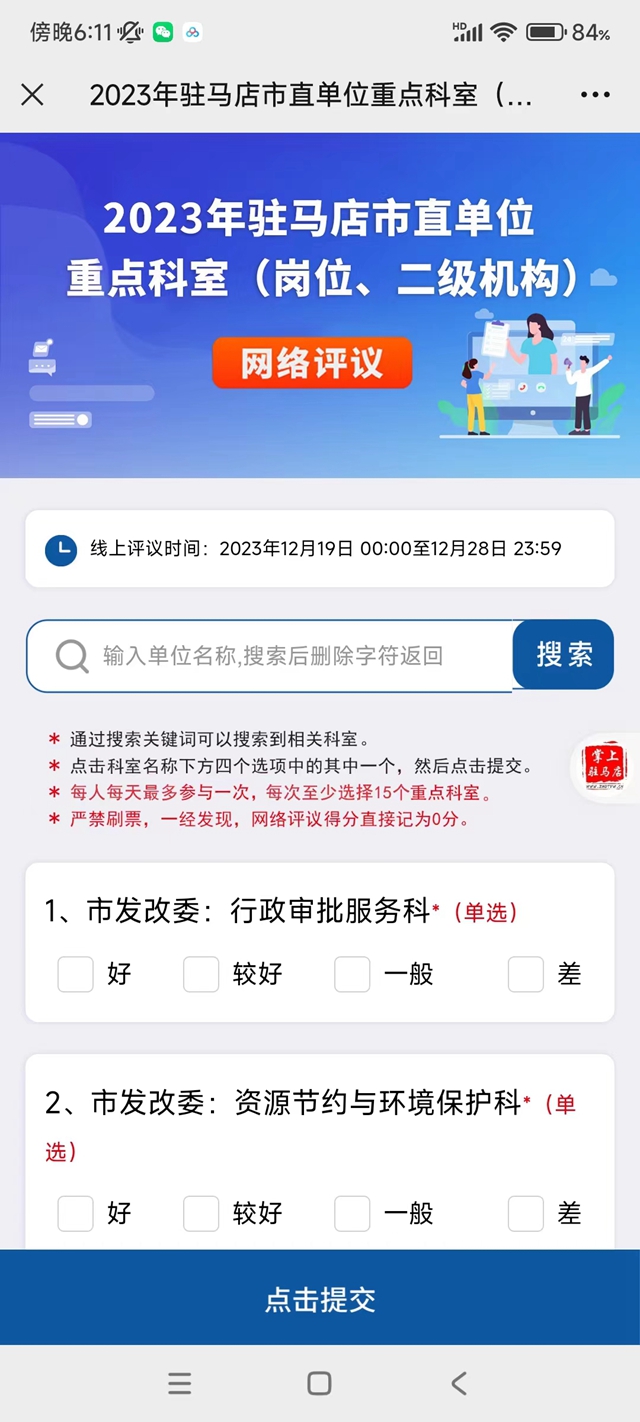Tap the 搜索 search button
640x1422 pixels.
[563, 655]
